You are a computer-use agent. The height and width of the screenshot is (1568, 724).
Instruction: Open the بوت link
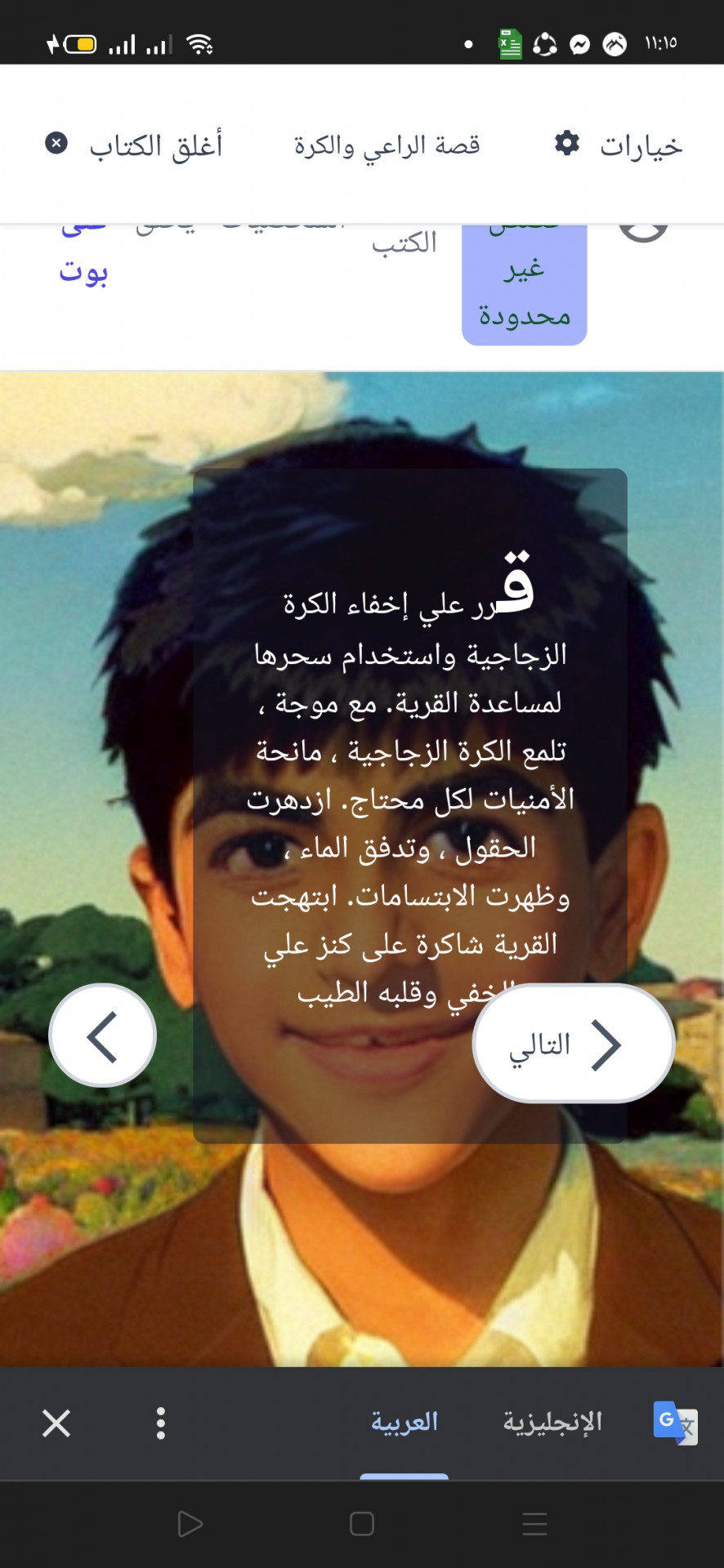click(83, 269)
